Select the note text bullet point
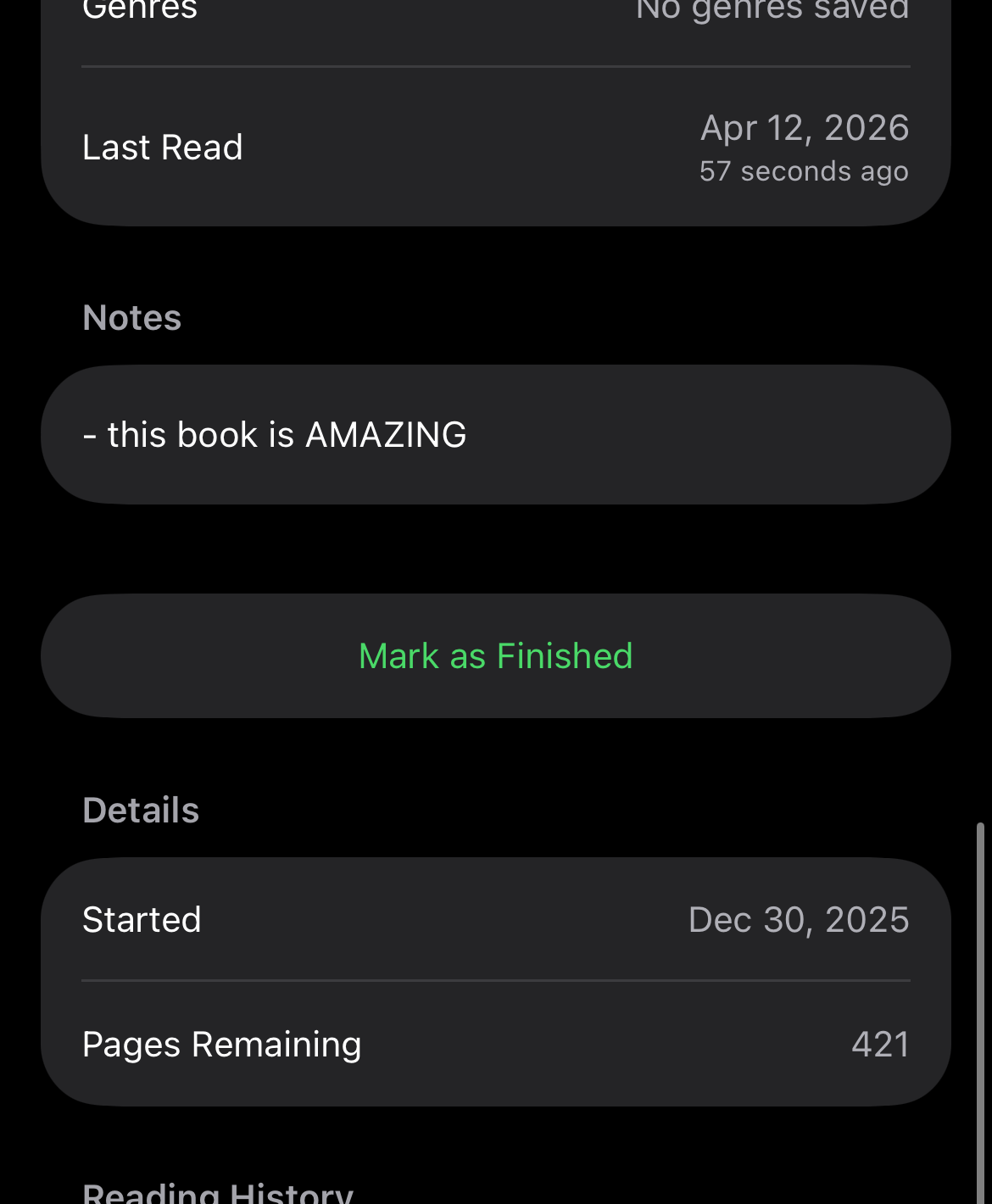 point(89,434)
